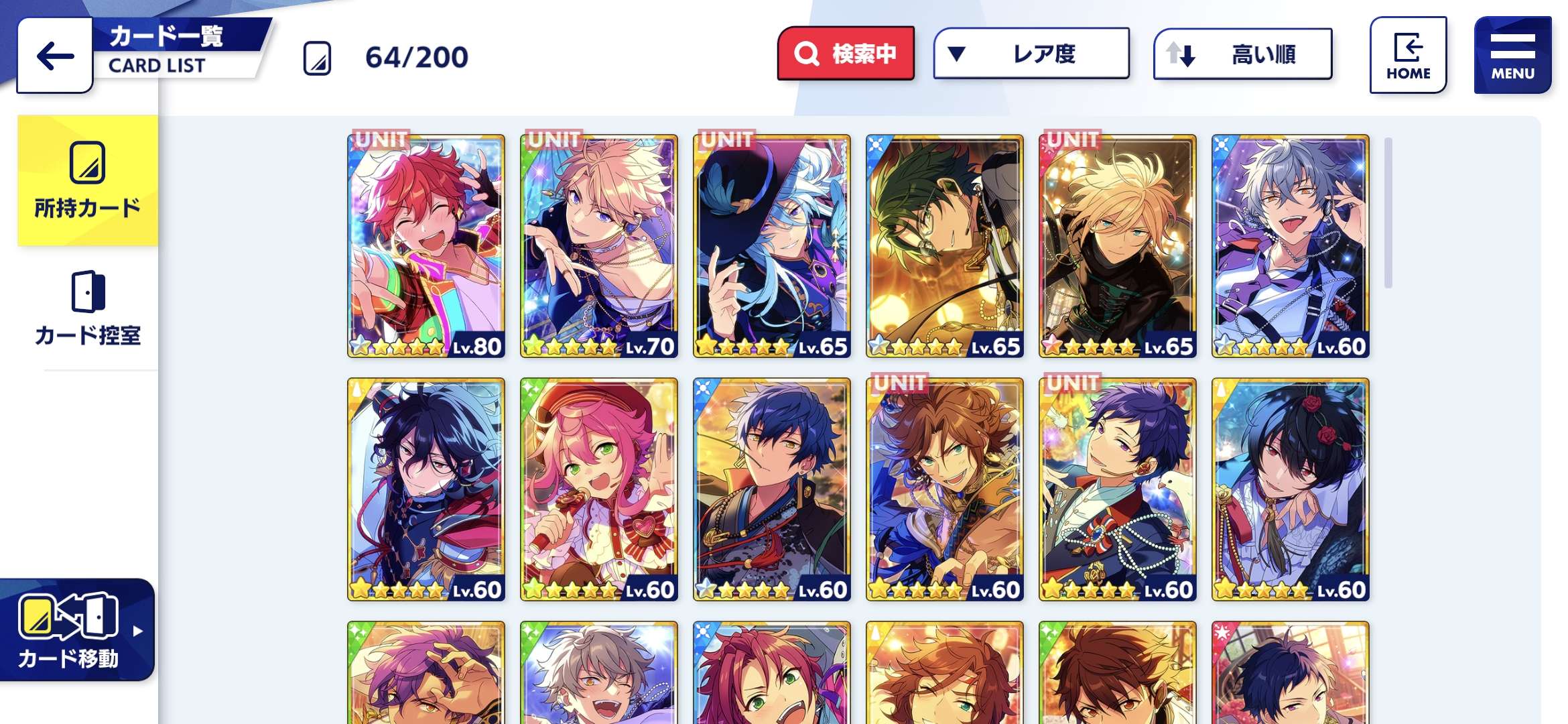1568x724 pixels.
Task: Open the red-haired Lv.80 card
Action: pos(426,245)
